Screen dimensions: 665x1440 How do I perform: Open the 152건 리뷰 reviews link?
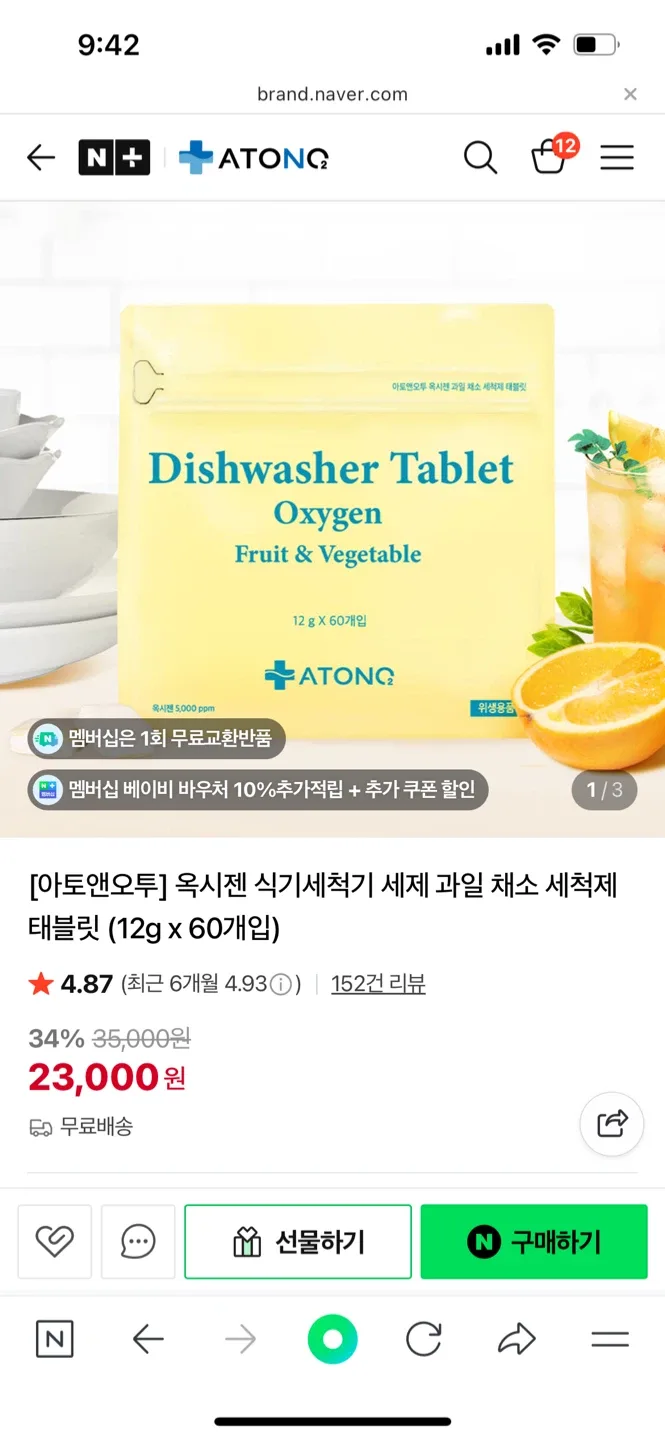pyautogui.click(x=378, y=984)
